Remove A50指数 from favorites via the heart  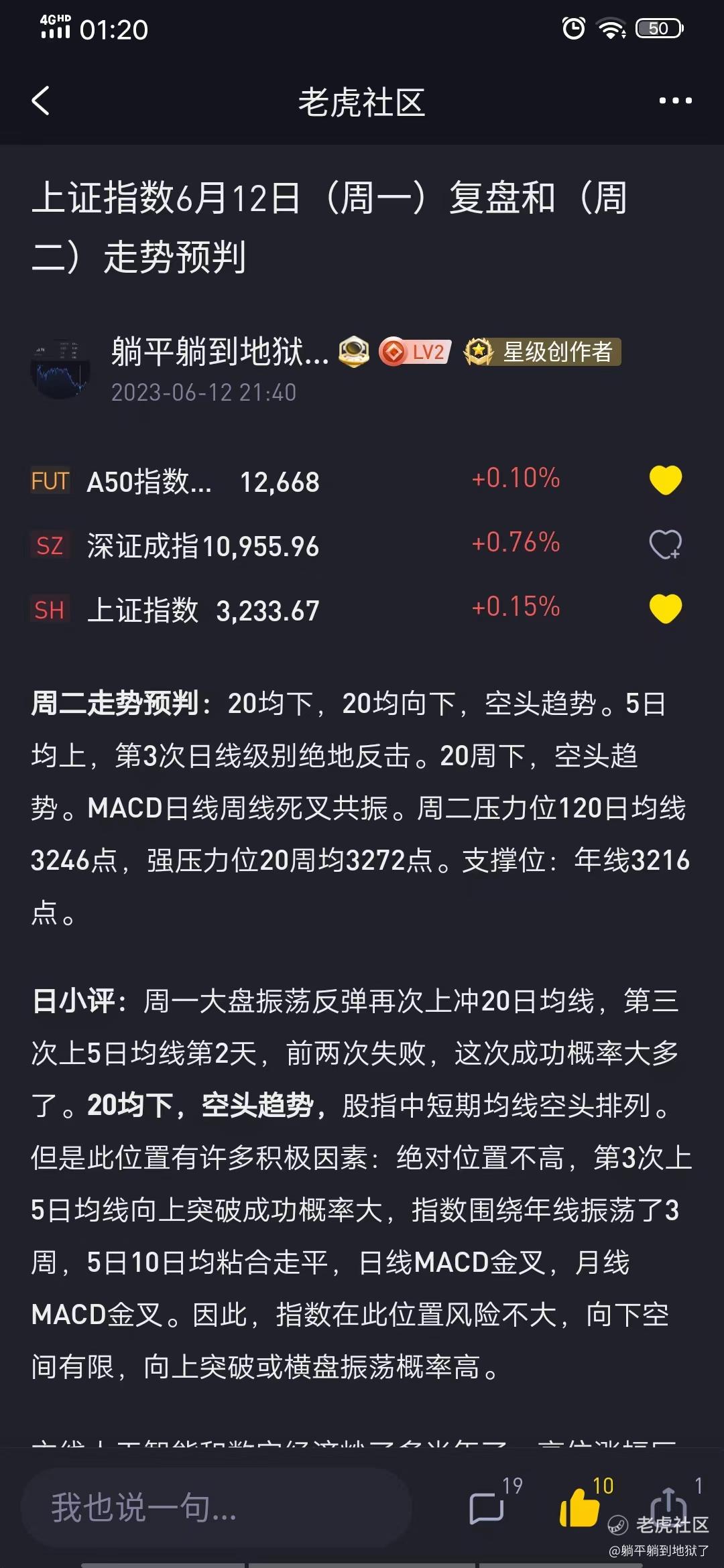coord(666,480)
